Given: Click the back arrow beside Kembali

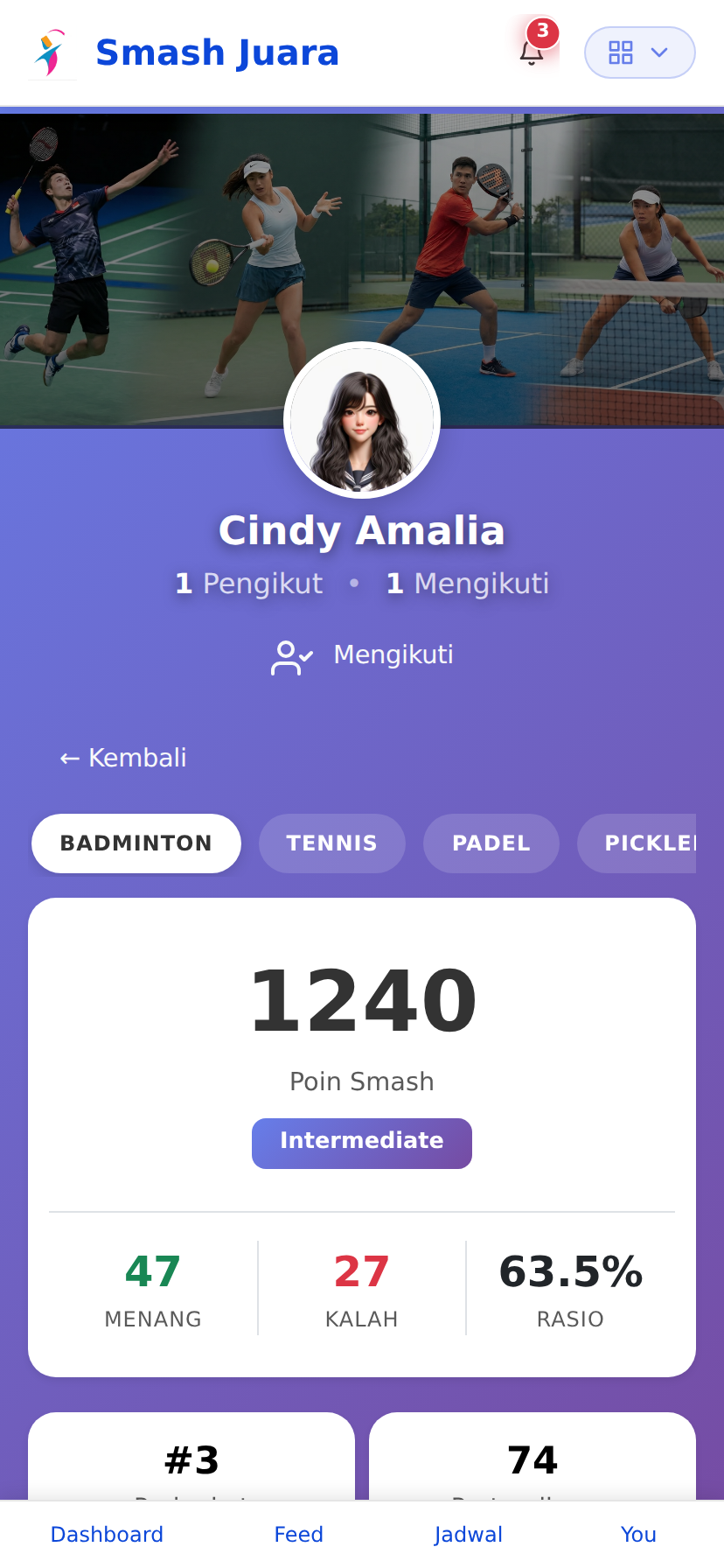Looking at the screenshot, I should (x=68, y=758).
